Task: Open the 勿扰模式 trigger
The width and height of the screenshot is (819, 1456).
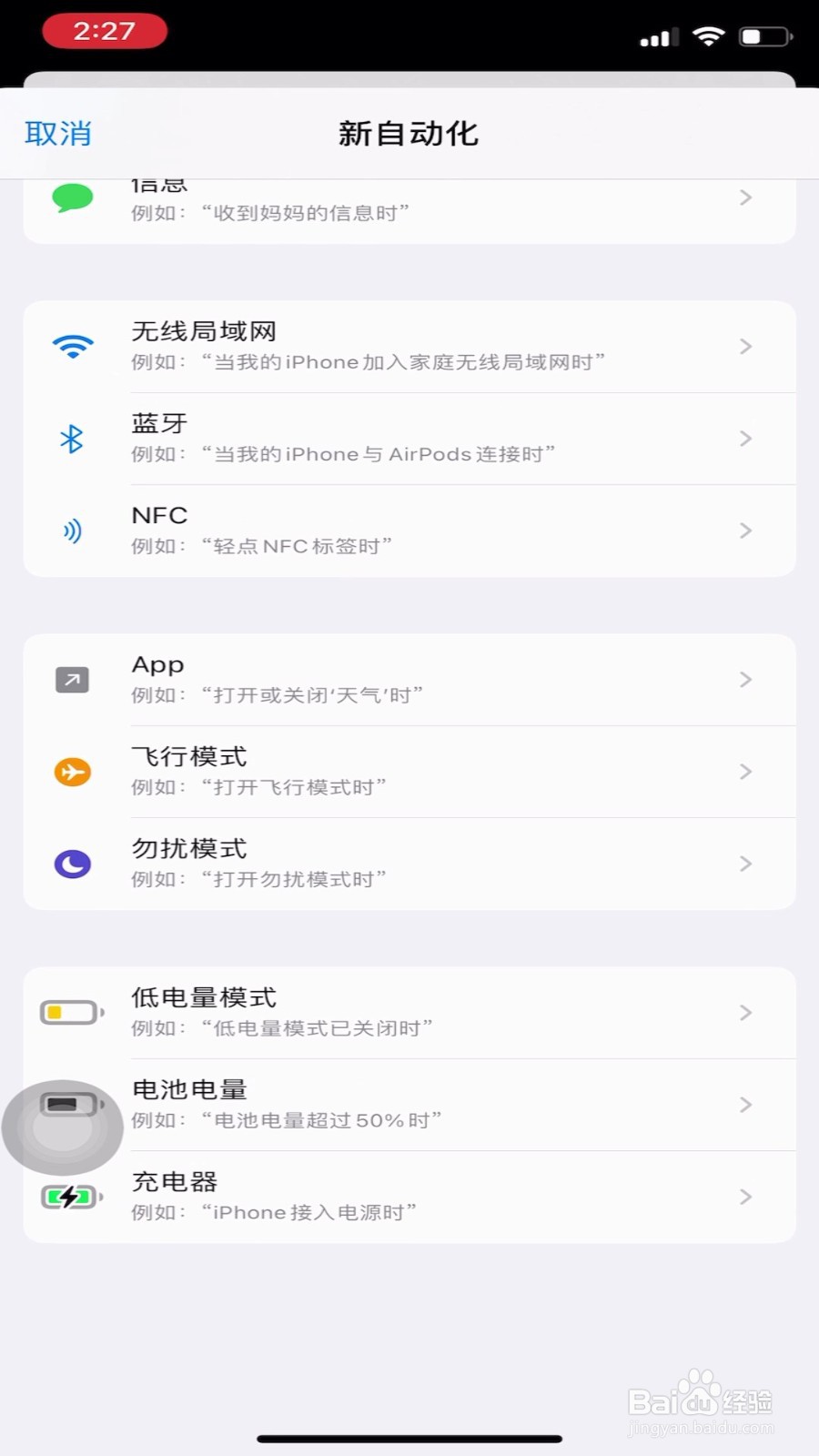Action: 409,864
